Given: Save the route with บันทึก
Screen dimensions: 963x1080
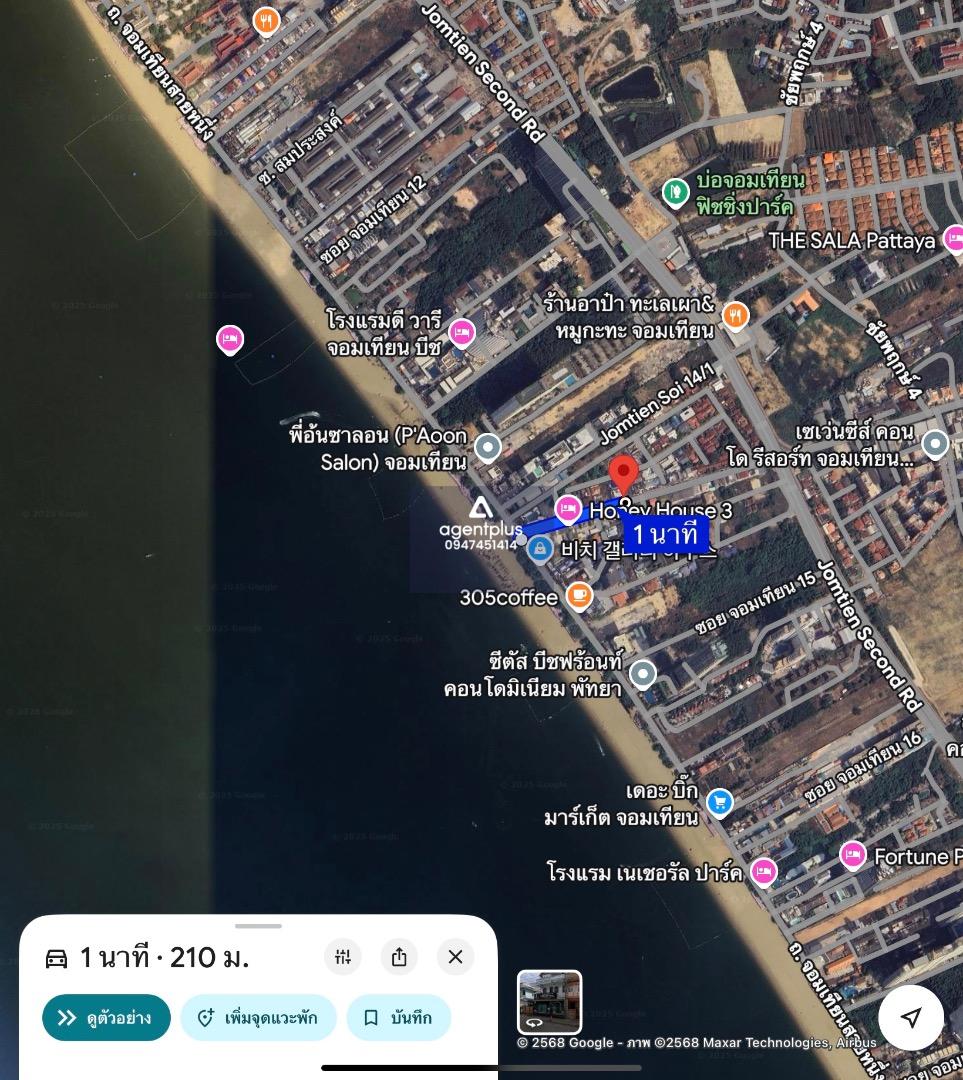Looking at the screenshot, I should [398, 1018].
